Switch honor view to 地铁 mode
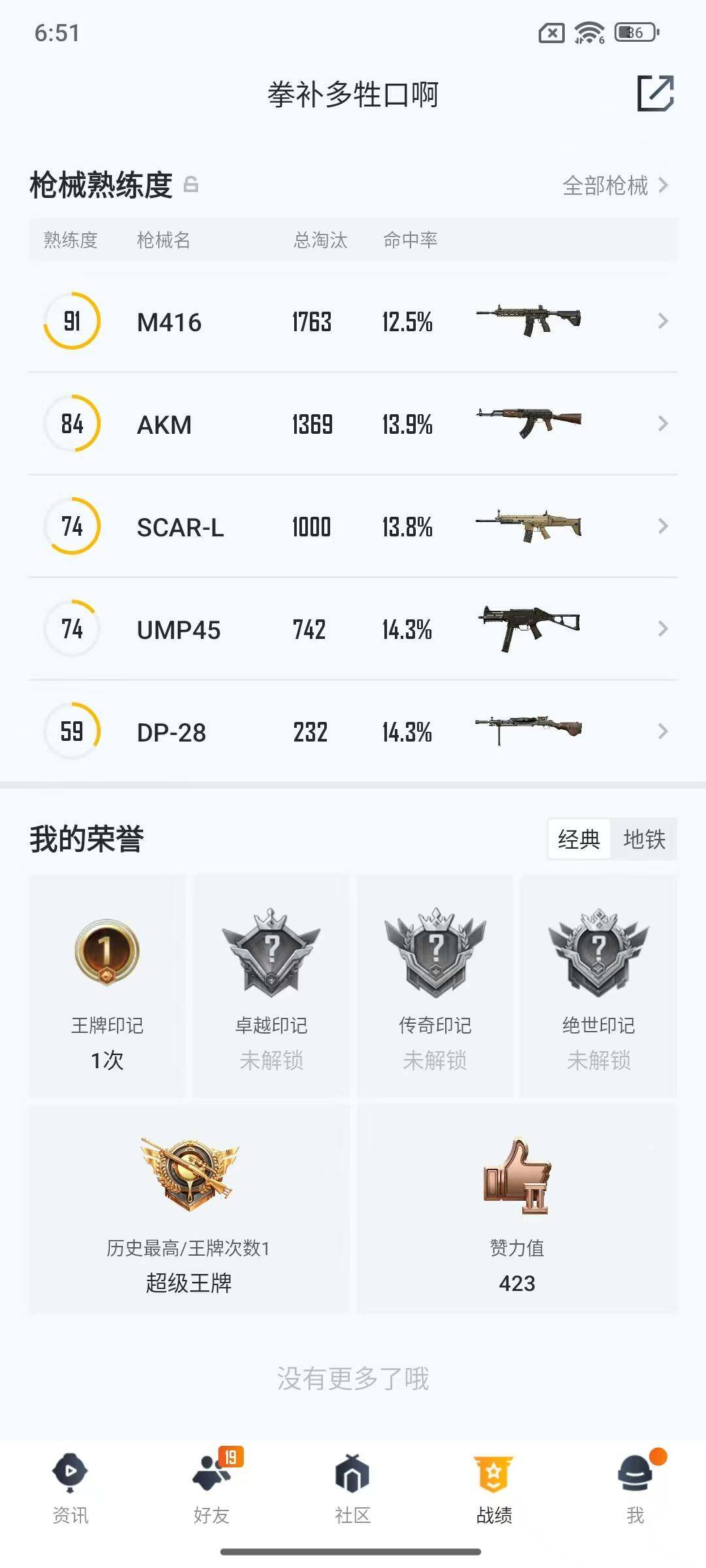 (x=644, y=840)
